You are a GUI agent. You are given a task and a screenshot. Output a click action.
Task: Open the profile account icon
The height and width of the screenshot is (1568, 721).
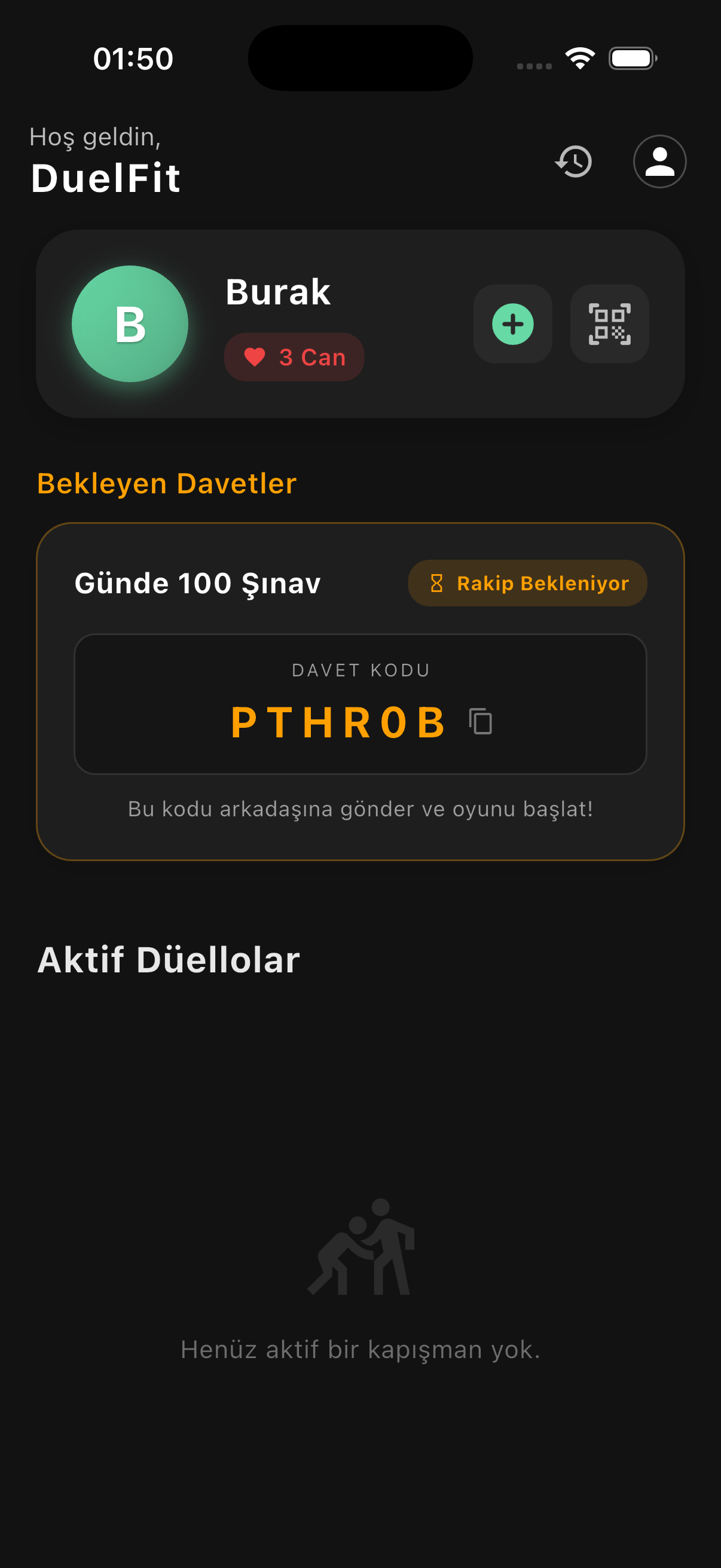pos(659,161)
